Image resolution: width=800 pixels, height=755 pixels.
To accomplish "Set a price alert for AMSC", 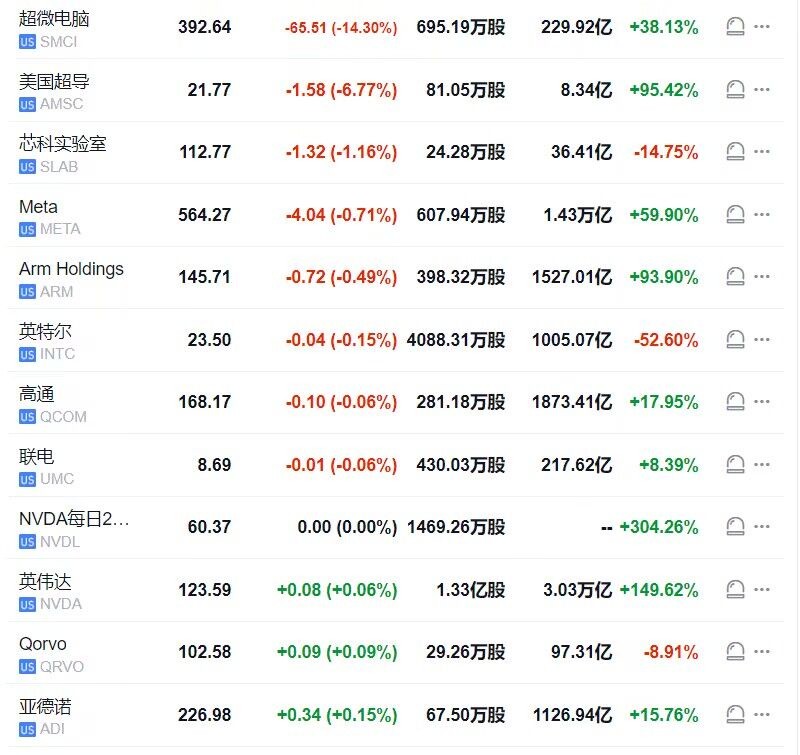I will tap(736, 89).
